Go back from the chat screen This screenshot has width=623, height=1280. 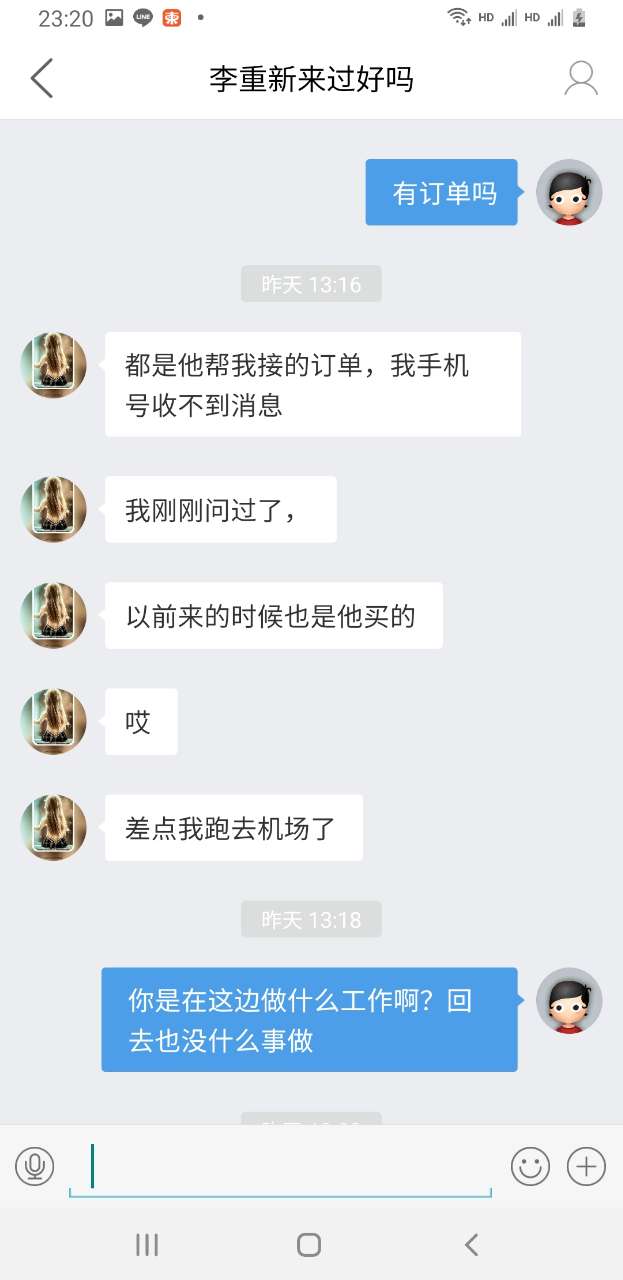[x=41, y=78]
